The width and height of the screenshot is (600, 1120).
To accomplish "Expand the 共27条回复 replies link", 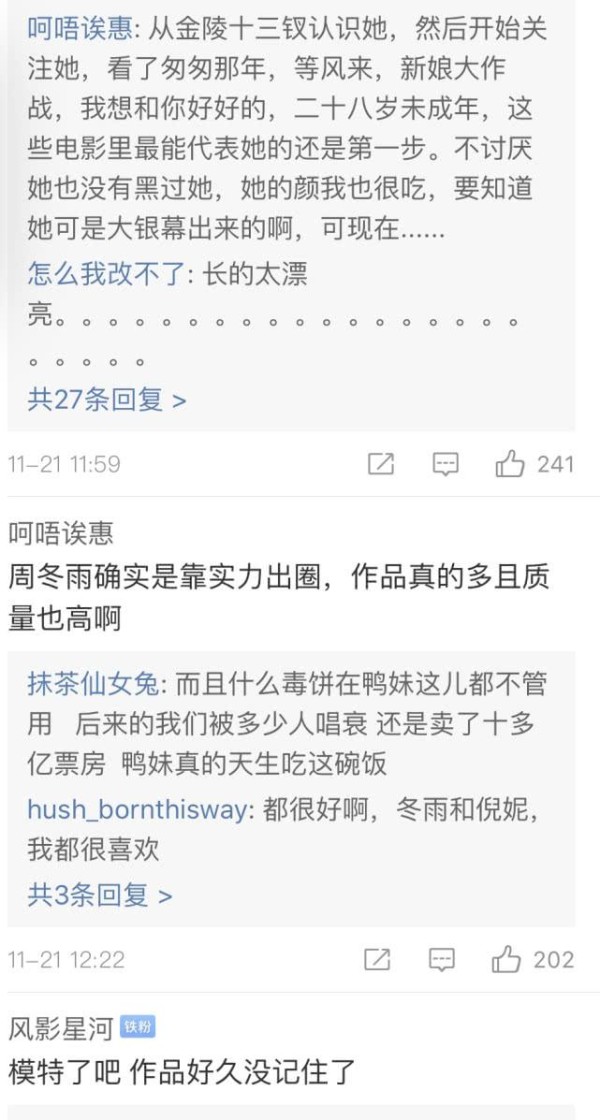I will click(x=106, y=400).
